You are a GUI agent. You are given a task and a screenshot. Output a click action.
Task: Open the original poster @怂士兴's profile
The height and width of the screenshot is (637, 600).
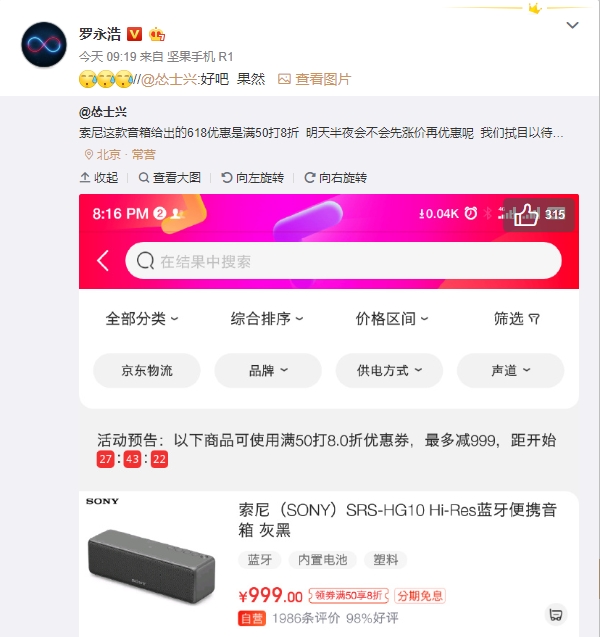102,112
